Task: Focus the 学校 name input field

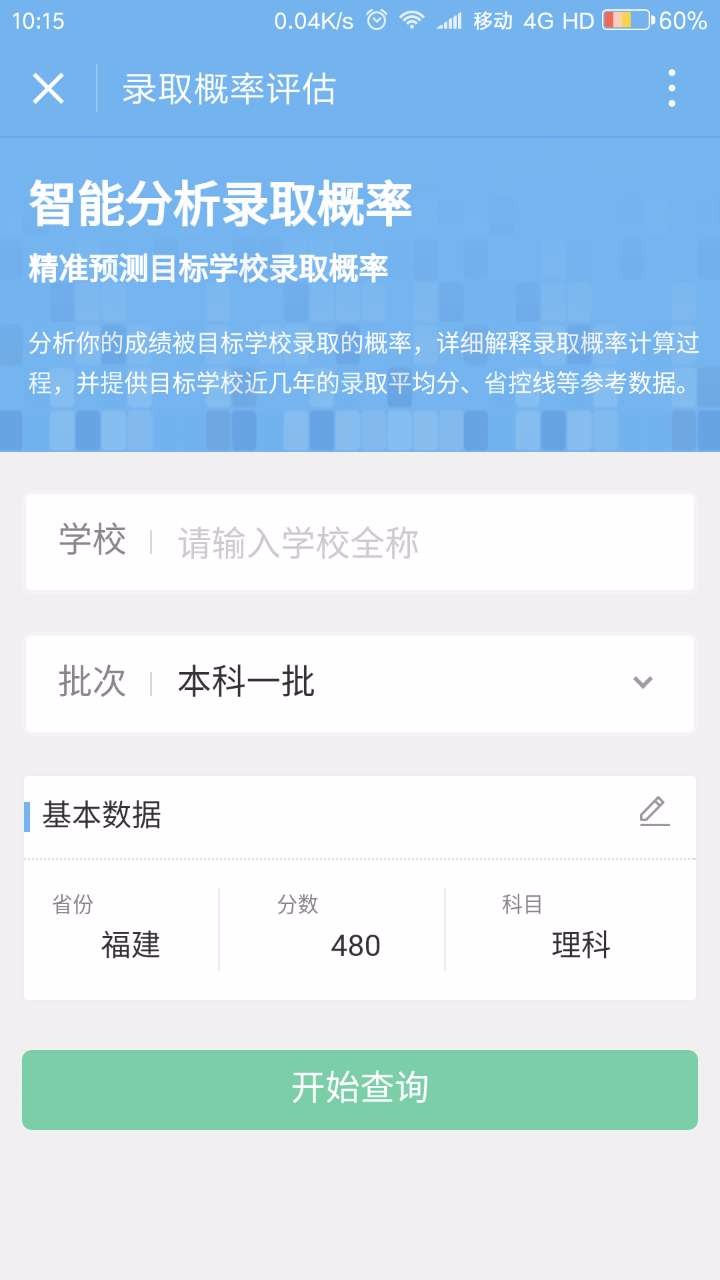Action: pyautogui.click(x=420, y=543)
